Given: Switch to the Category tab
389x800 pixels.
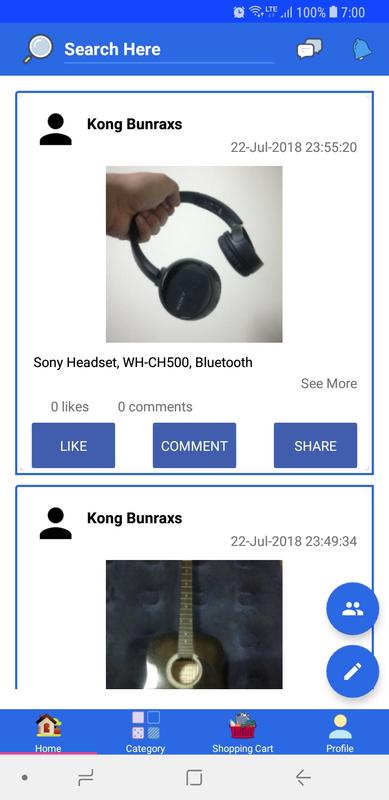Looking at the screenshot, I should tap(145, 732).
